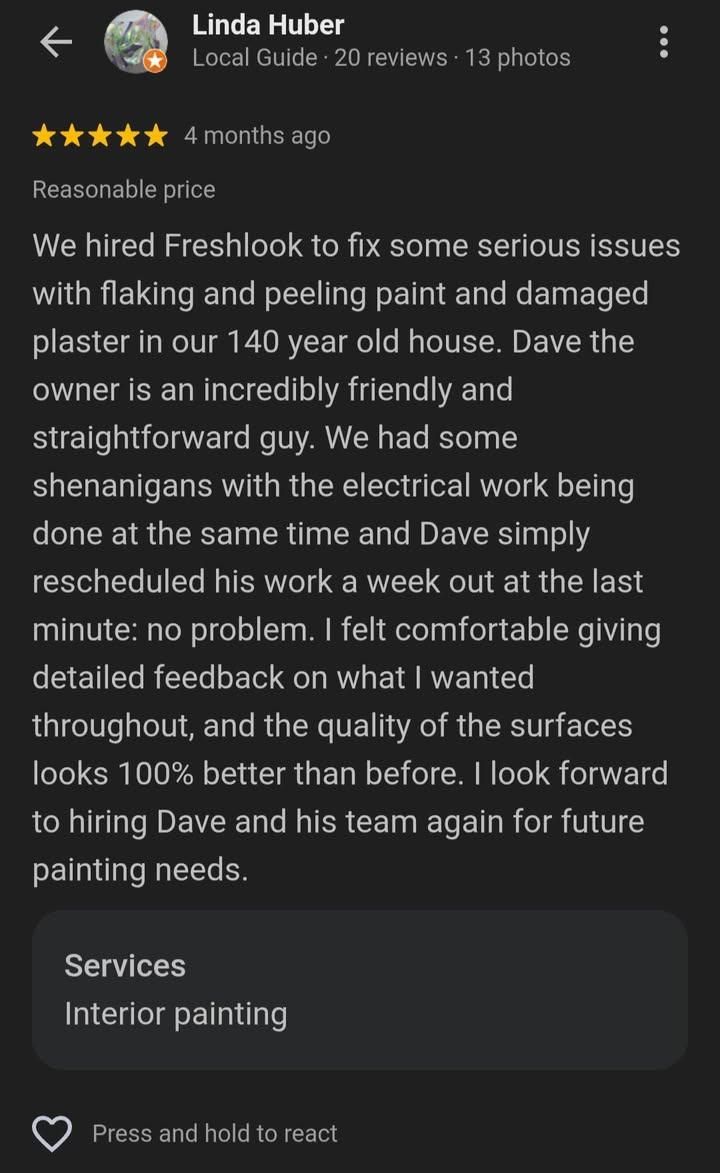This screenshot has width=720, height=1173.
Task: Click Press and hold to react label
Action: pyautogui.click(x=215, y=1133)
